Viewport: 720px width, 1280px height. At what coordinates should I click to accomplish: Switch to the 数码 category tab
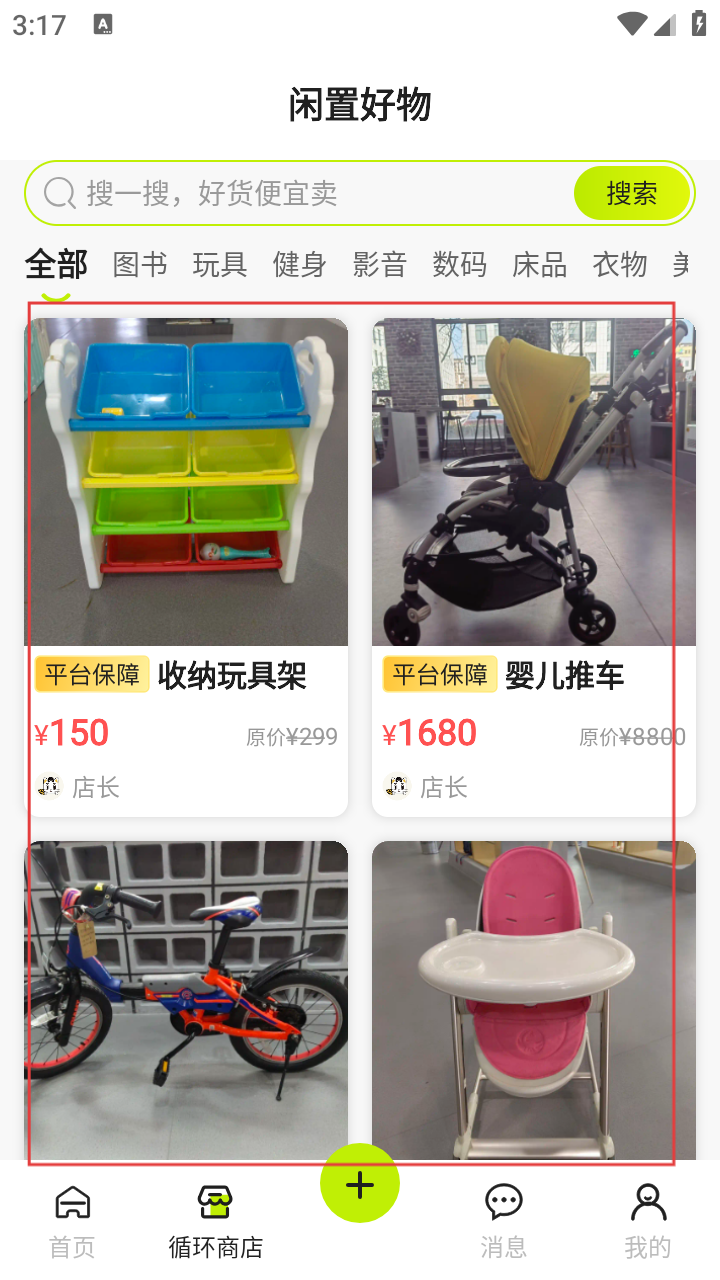pos(460,265)
